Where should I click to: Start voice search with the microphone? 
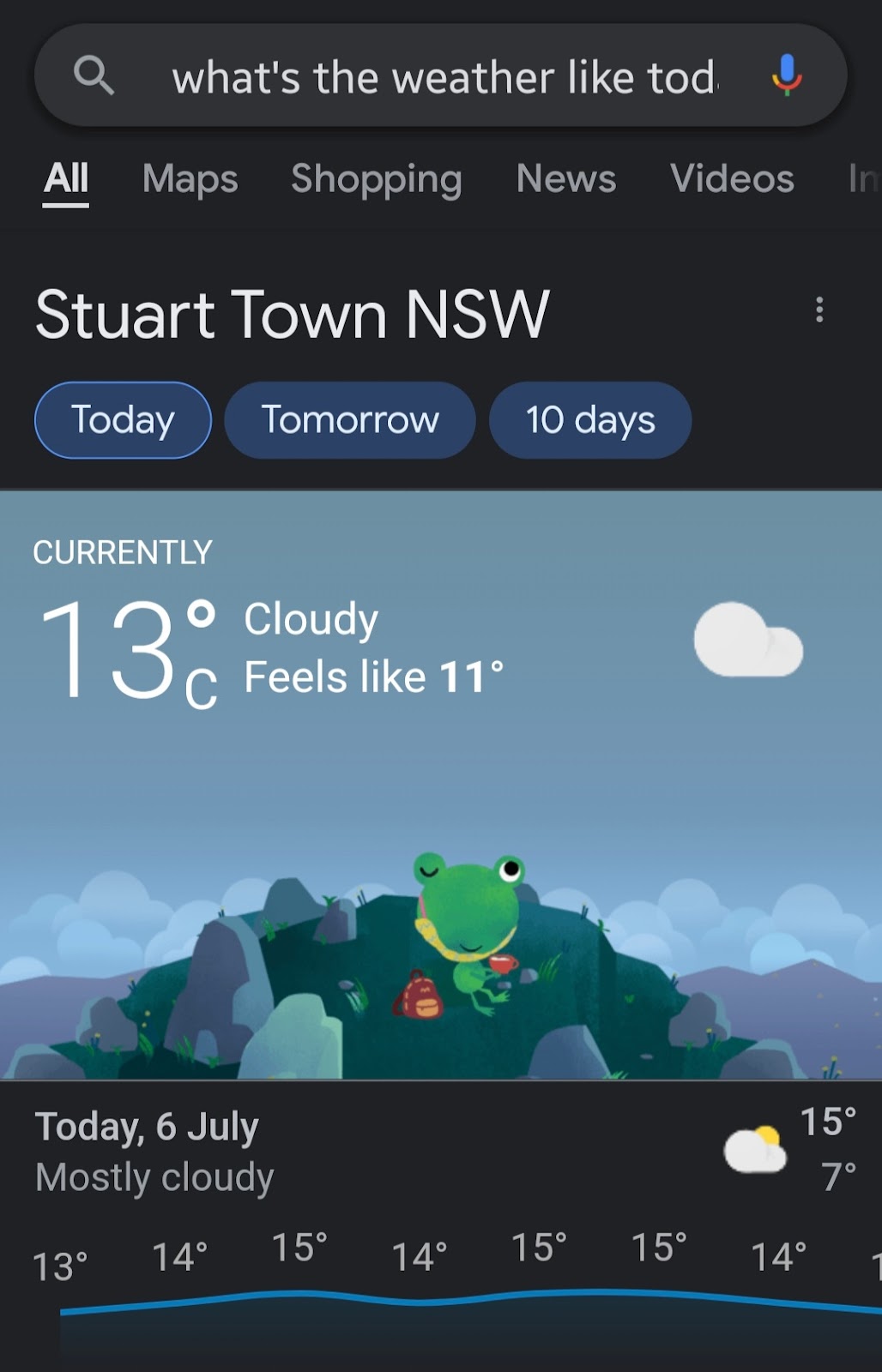click(x=786, y=75)
